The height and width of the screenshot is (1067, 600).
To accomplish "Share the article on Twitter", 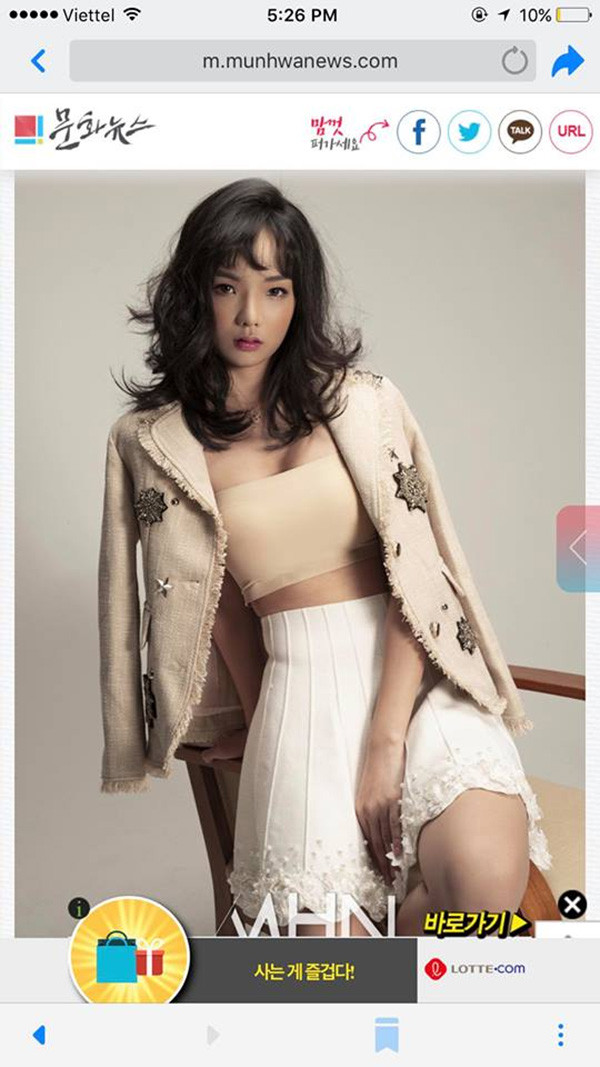I will click(469, 132).
